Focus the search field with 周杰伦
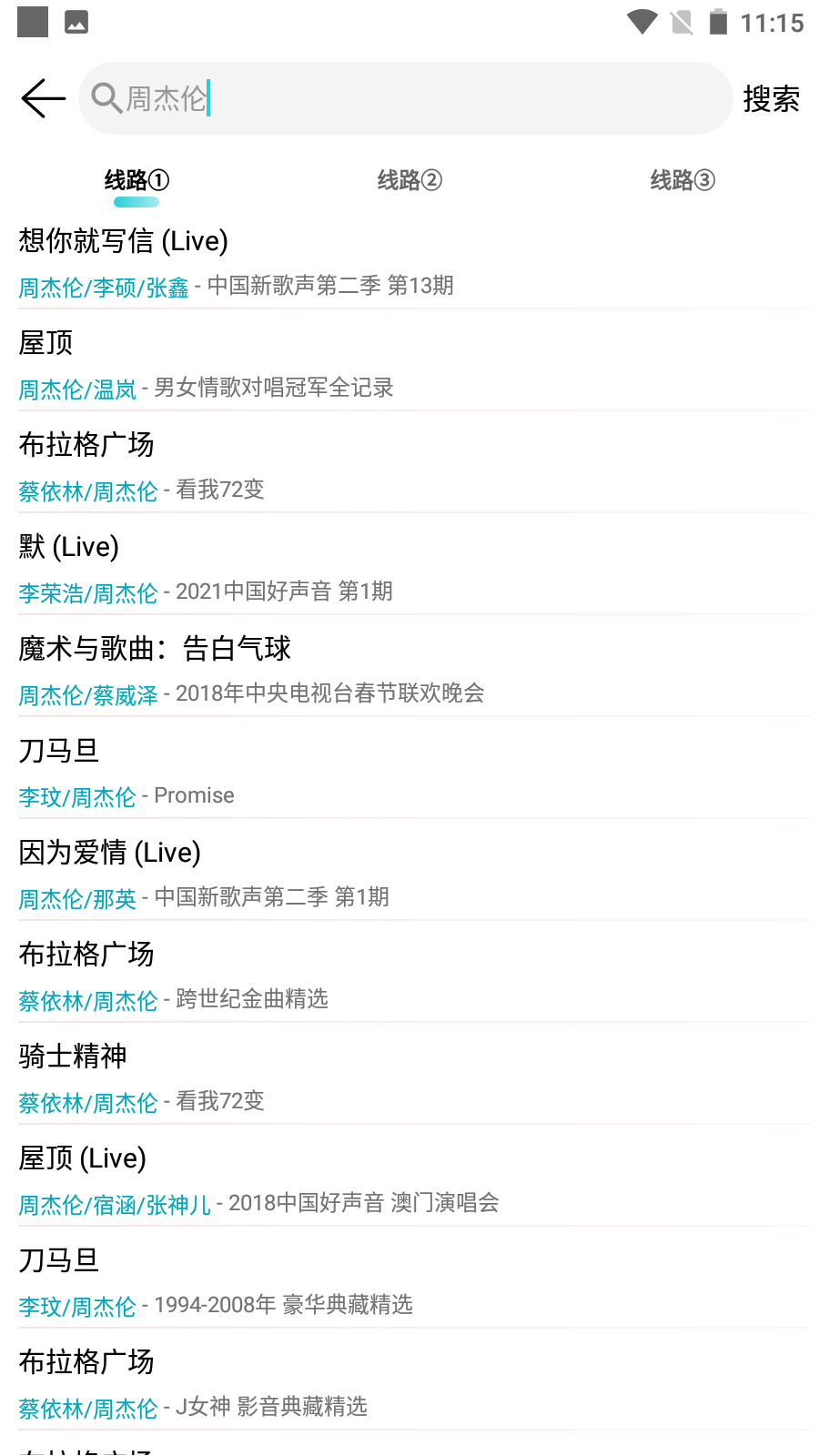The image size is (819, 1456). click(x=405, y=98)
